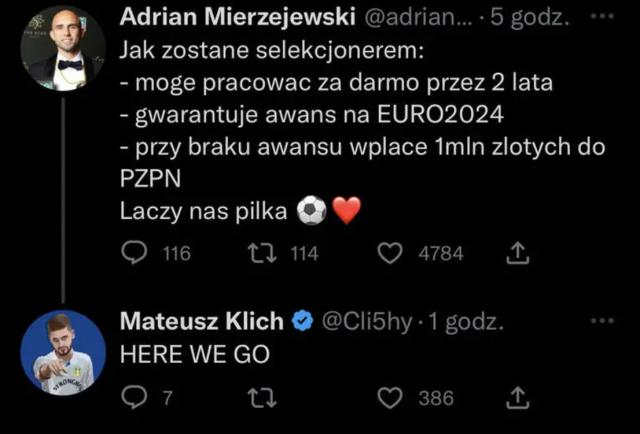640x434 pixels.
Task: Like Mateusz Klich's tweet
Action: tap(389, 399)
